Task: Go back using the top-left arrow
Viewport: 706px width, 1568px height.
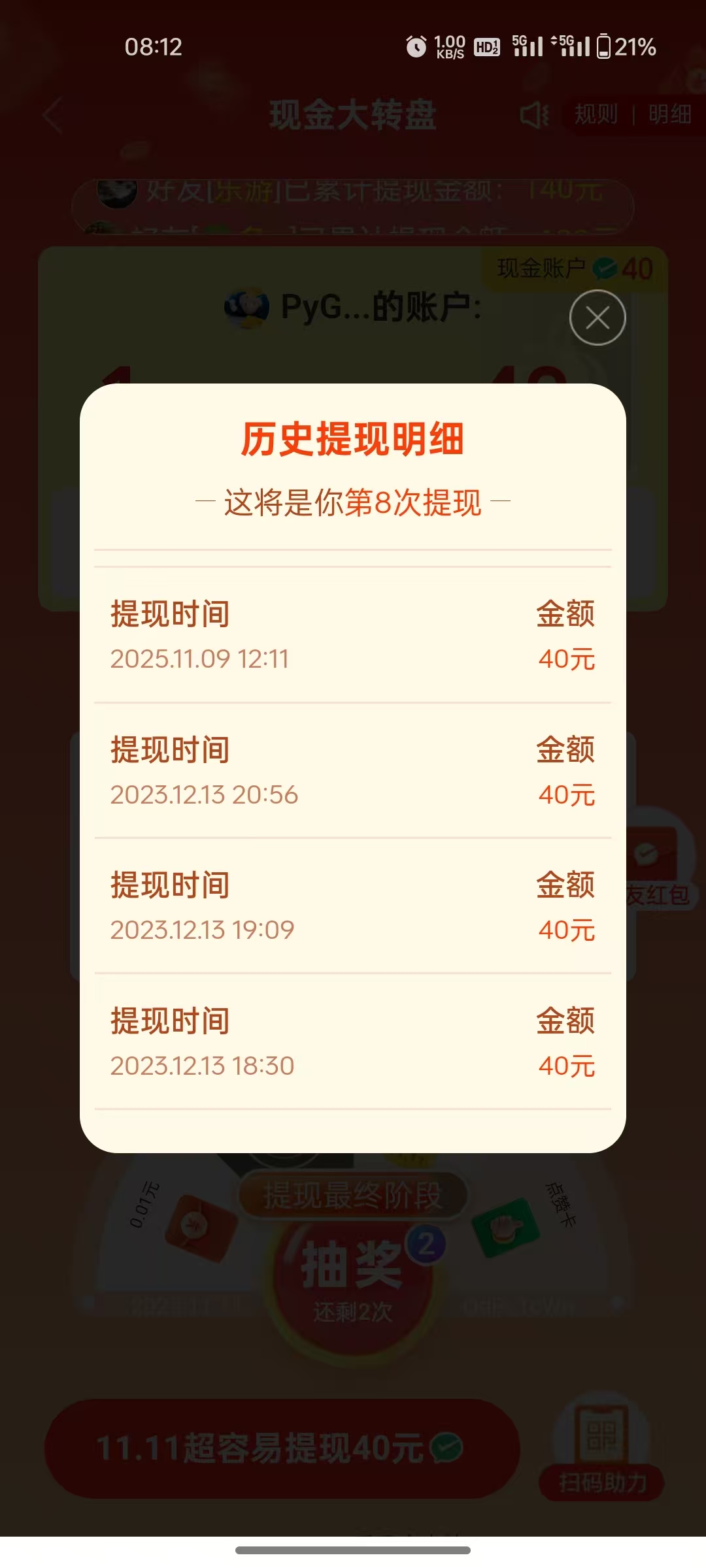Action: [54, 116]
